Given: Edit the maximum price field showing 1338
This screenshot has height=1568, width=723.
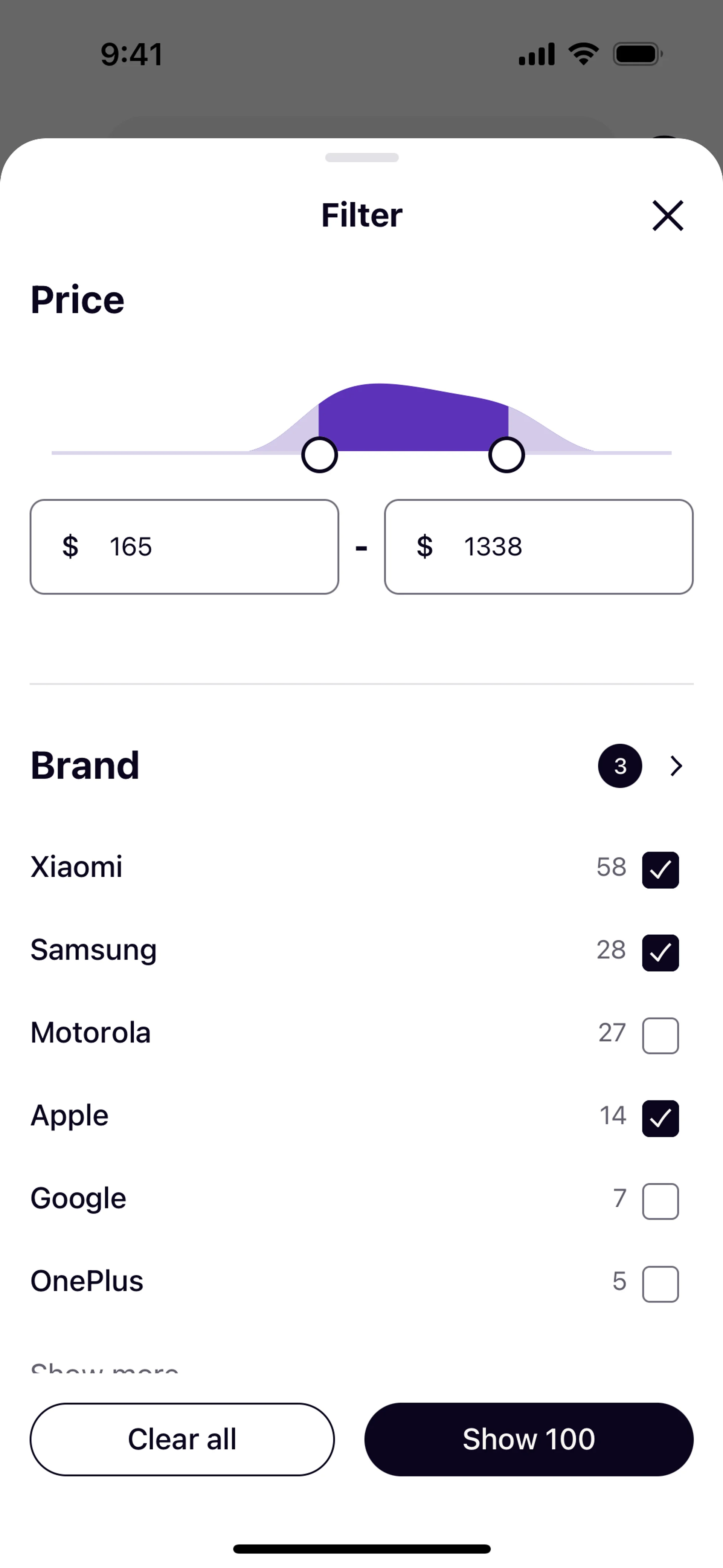Looking at the screenshot, I should [x=538, y=547].
